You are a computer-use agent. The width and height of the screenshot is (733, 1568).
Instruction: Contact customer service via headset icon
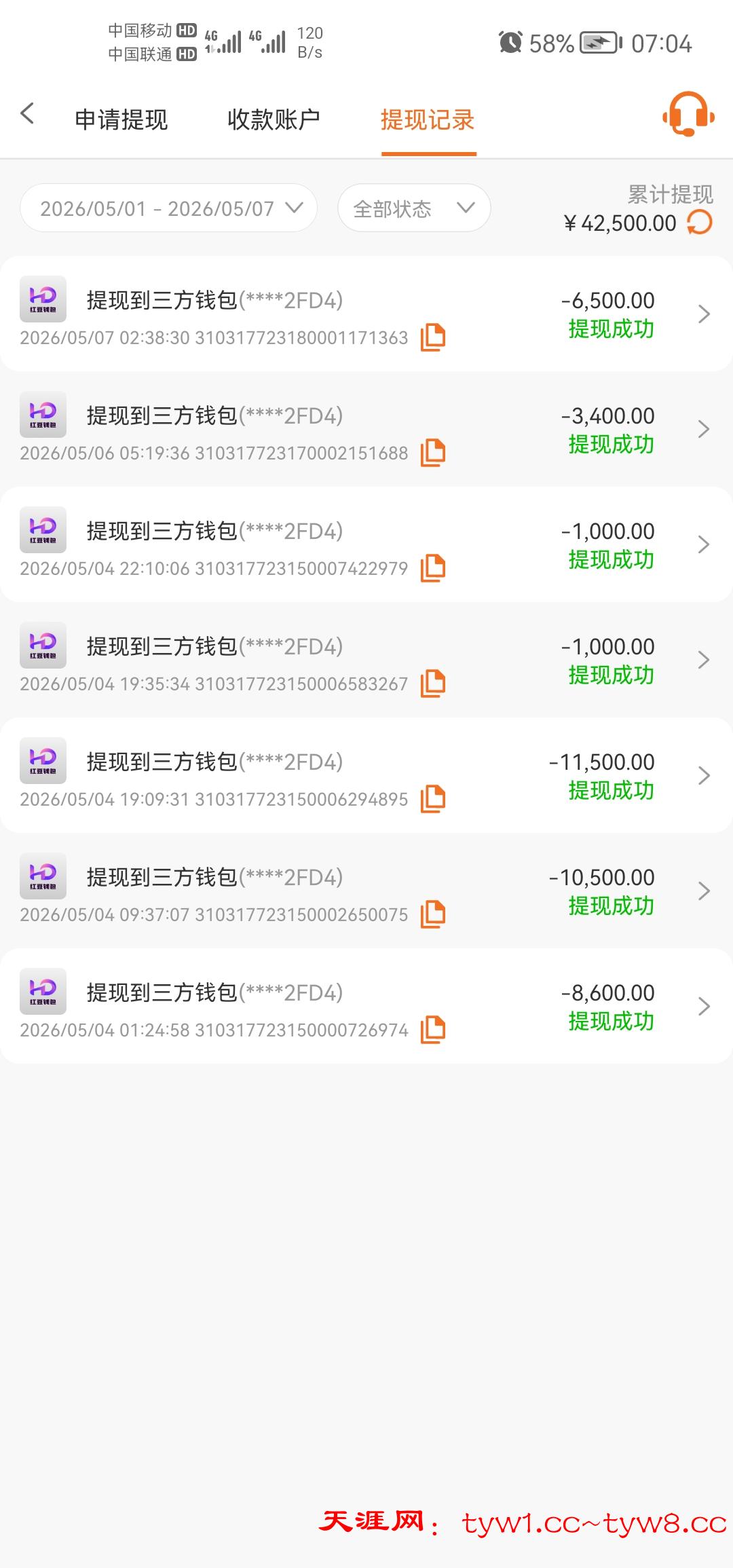[x=688, y=114]
